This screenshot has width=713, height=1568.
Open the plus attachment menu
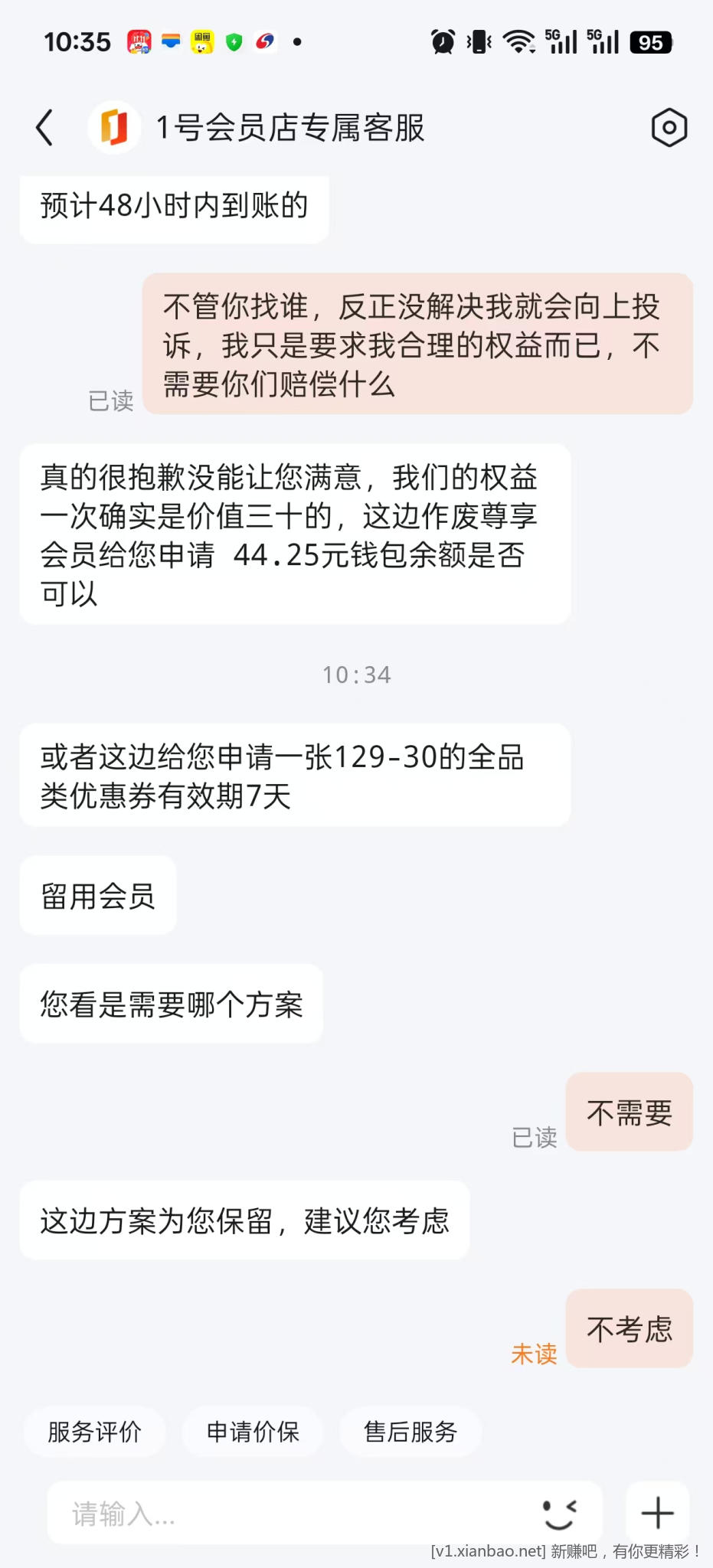point(657,1514)
